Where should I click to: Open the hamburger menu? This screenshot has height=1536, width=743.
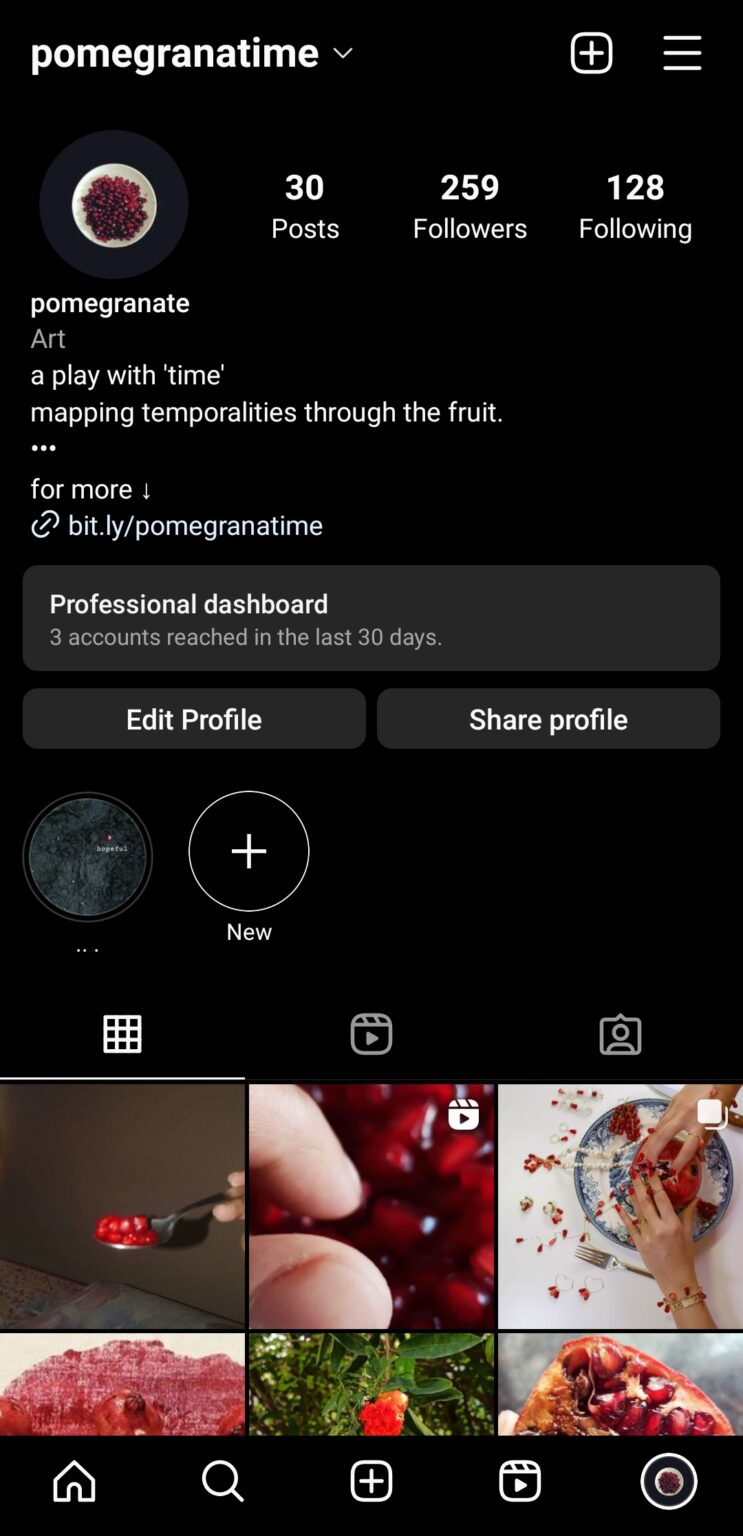tap(682, 53)
